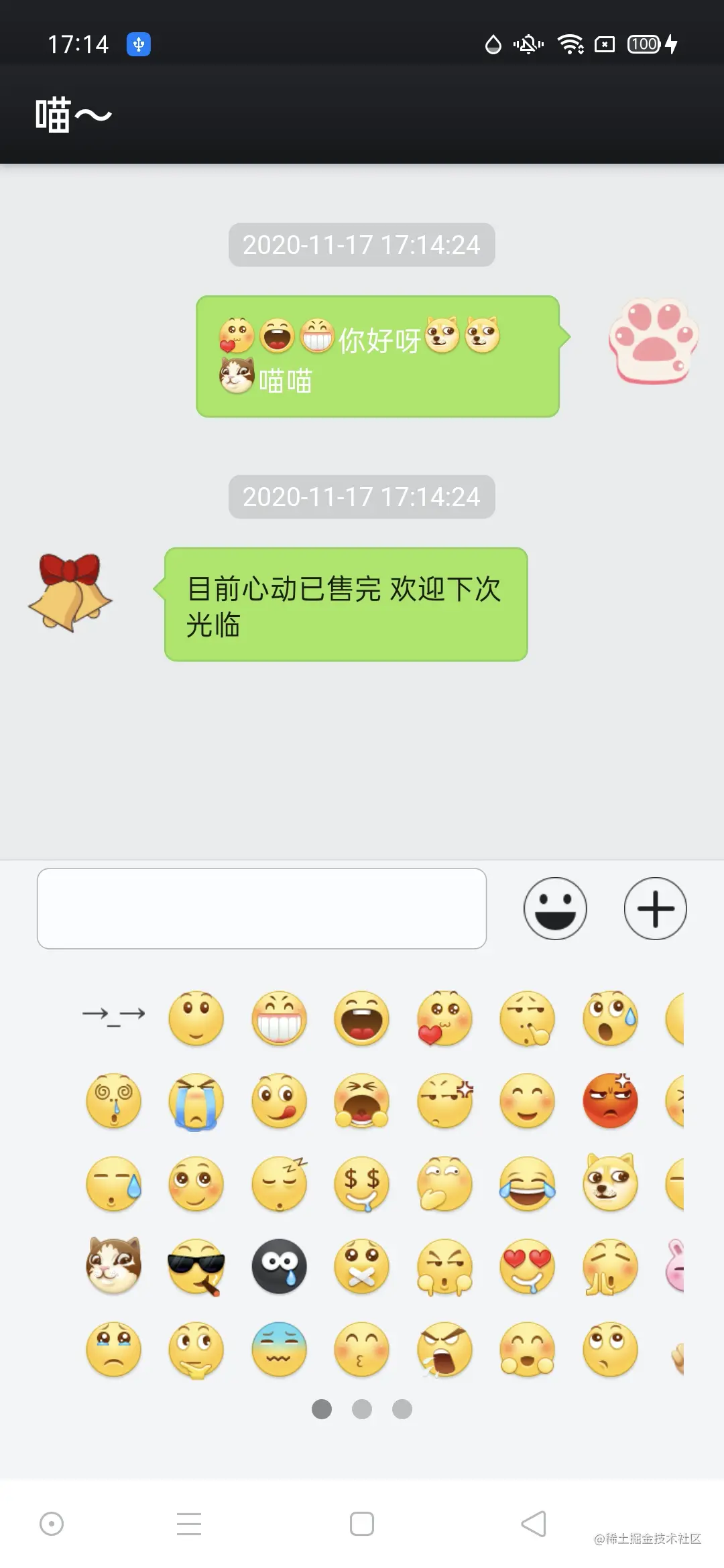The image size is (724, 1568).
Task: Choose the heart-eyes emoji
Action: tap(528, 1266)
